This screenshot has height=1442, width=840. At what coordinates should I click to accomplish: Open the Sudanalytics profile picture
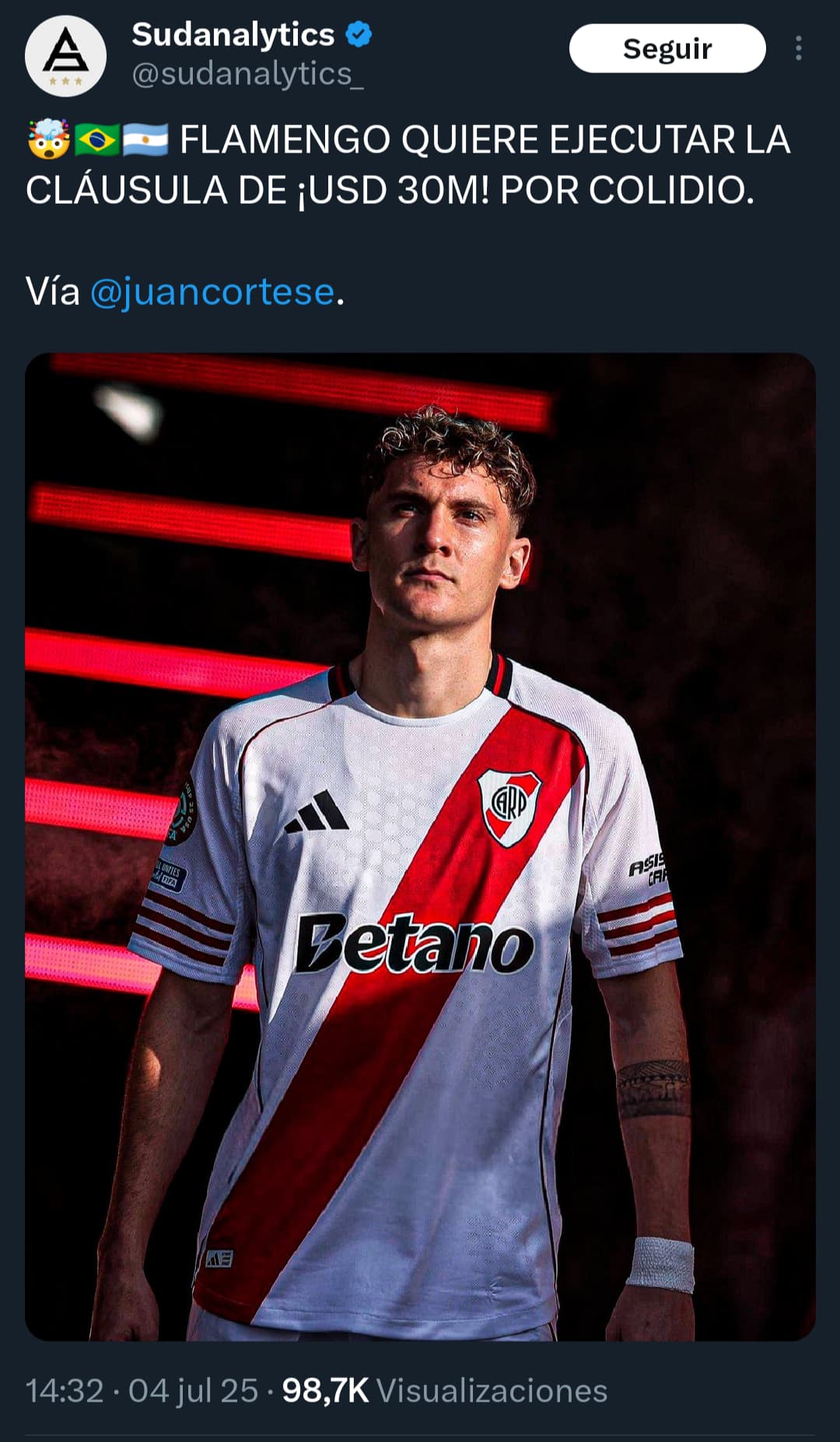coord(66,56)
